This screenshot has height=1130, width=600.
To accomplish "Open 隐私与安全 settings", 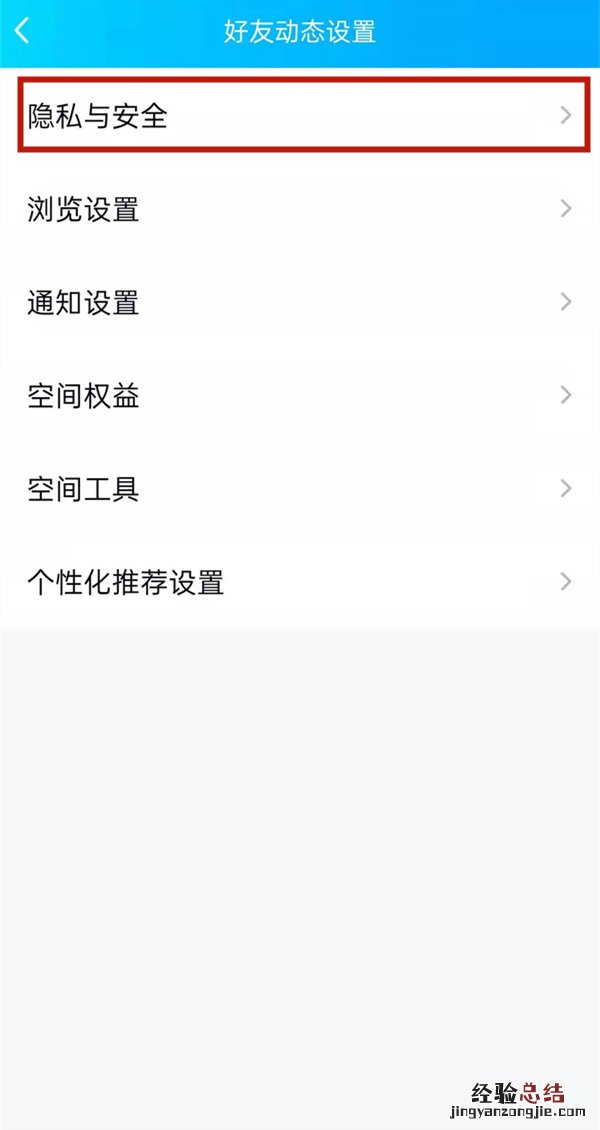I will tap(300, 116).
